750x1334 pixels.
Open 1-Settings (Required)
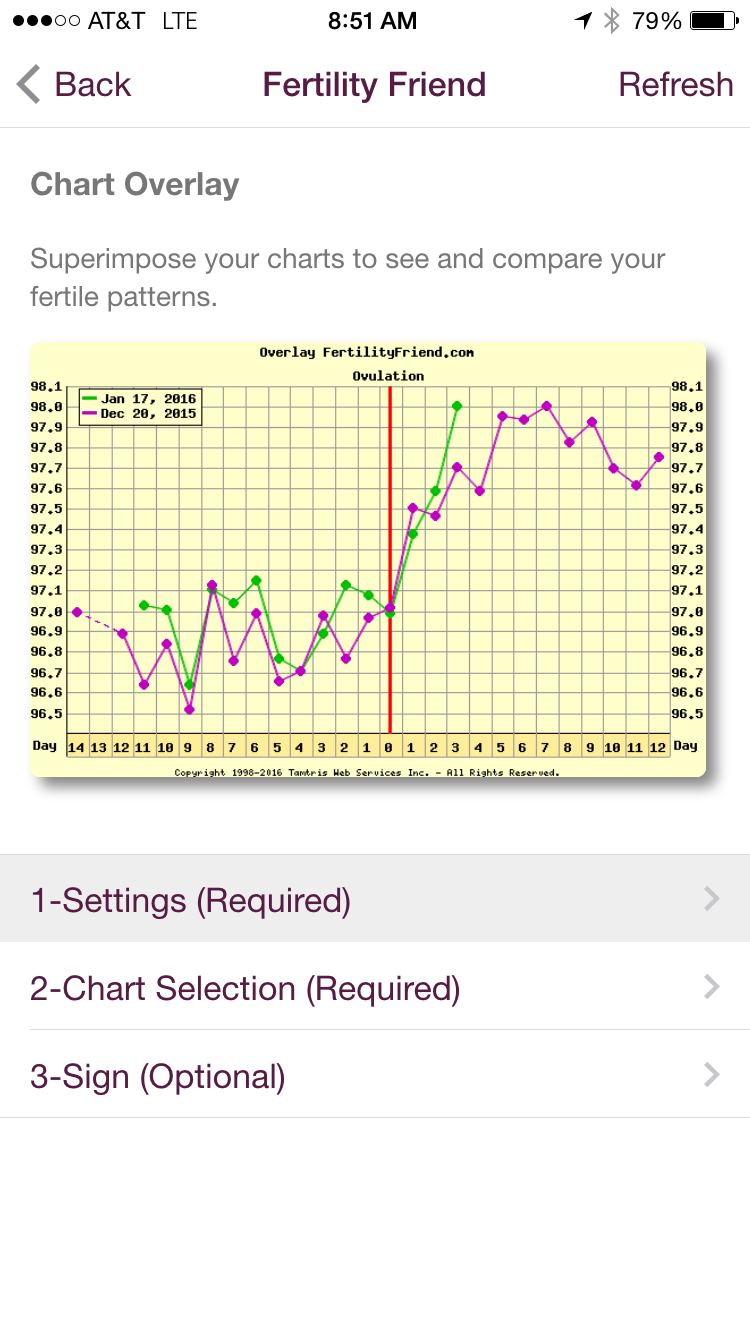pos(375,900)
